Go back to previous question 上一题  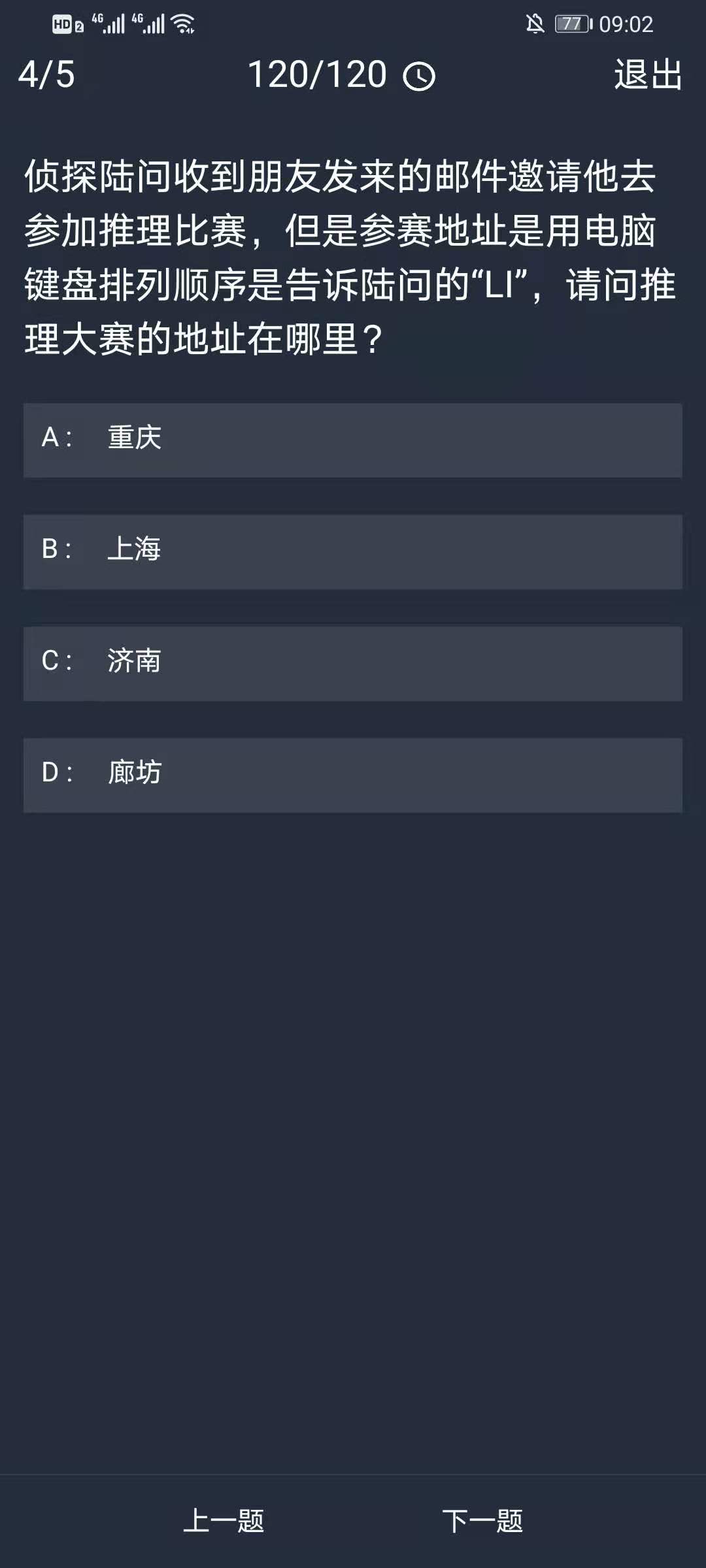click(x=224, y=1520)
